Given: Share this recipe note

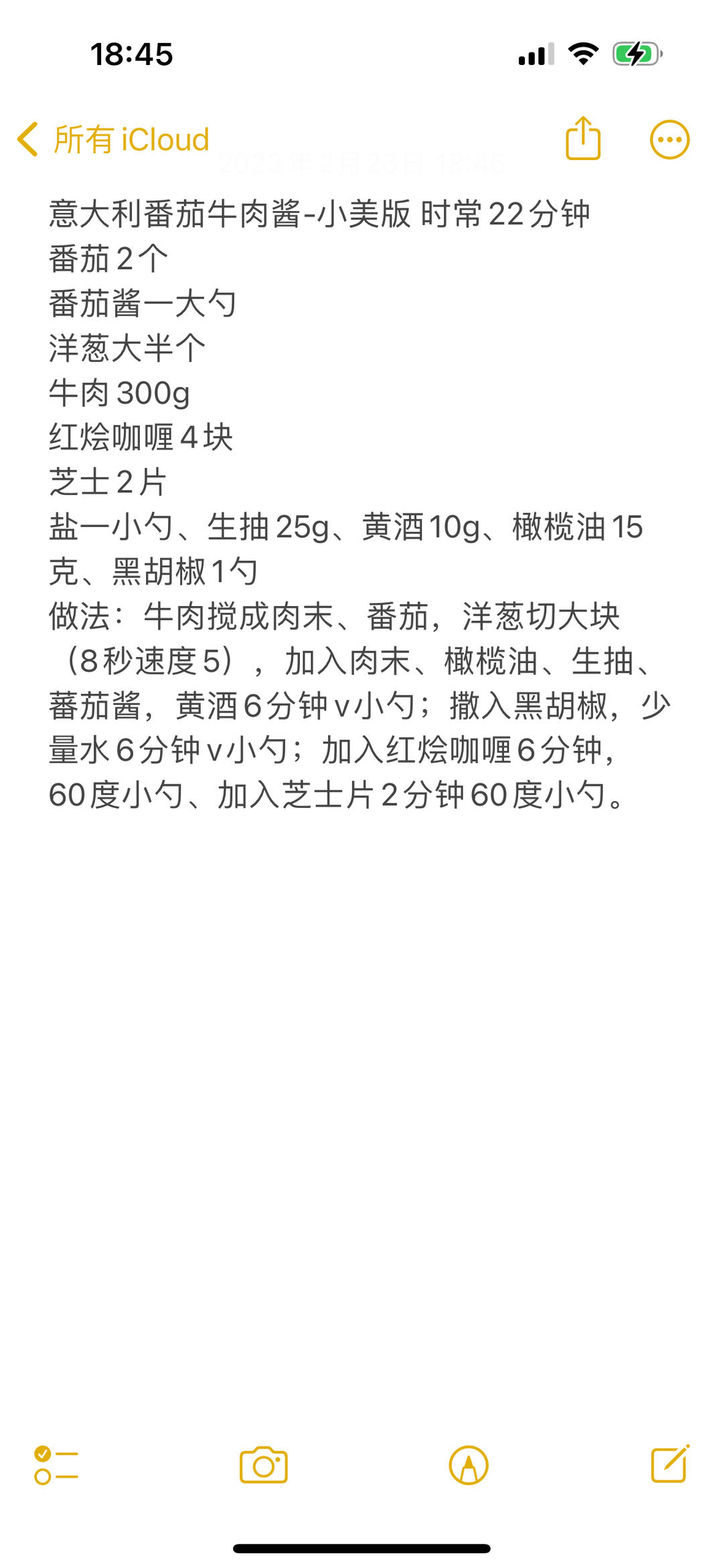Looking at the screenshot, I should click(x=583, y=138).
